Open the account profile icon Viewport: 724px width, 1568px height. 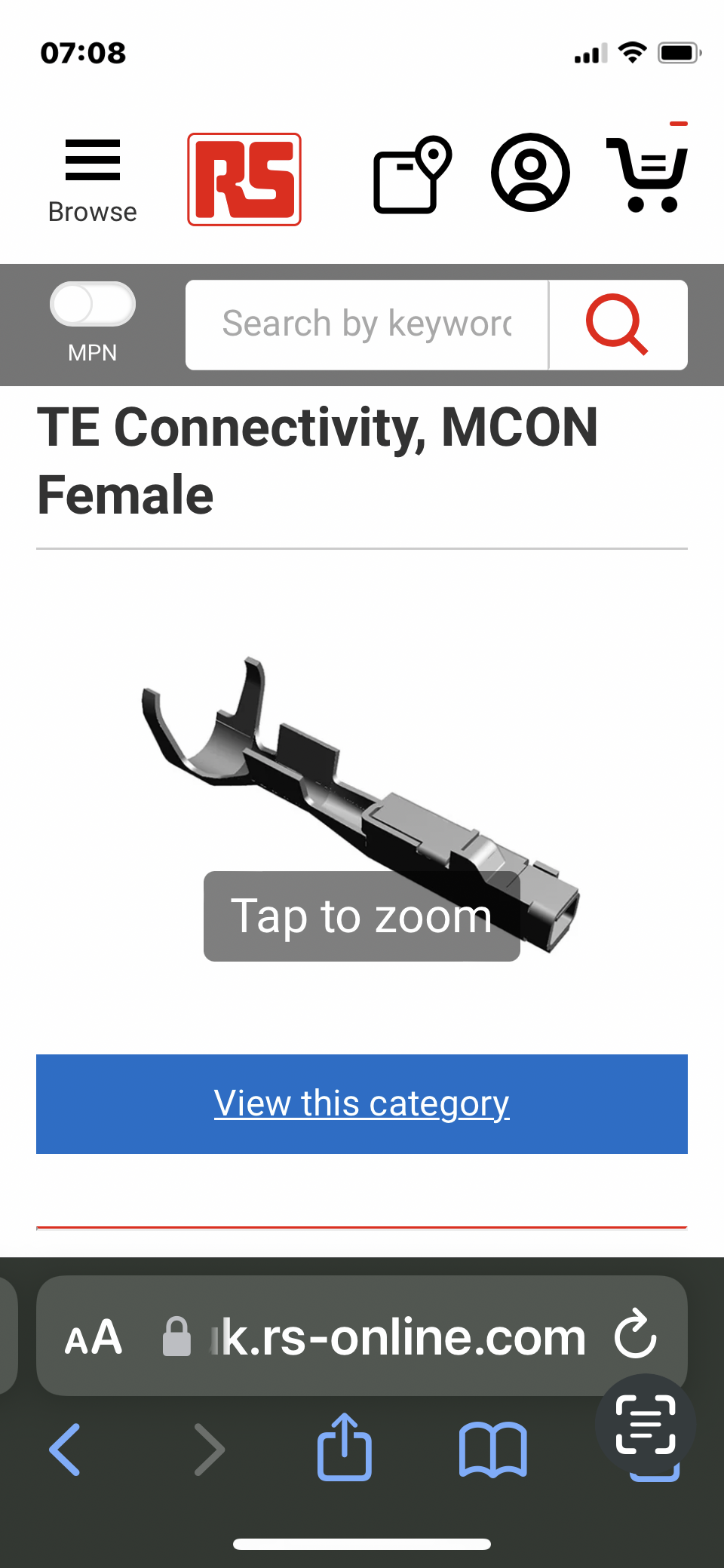[530, 173]
